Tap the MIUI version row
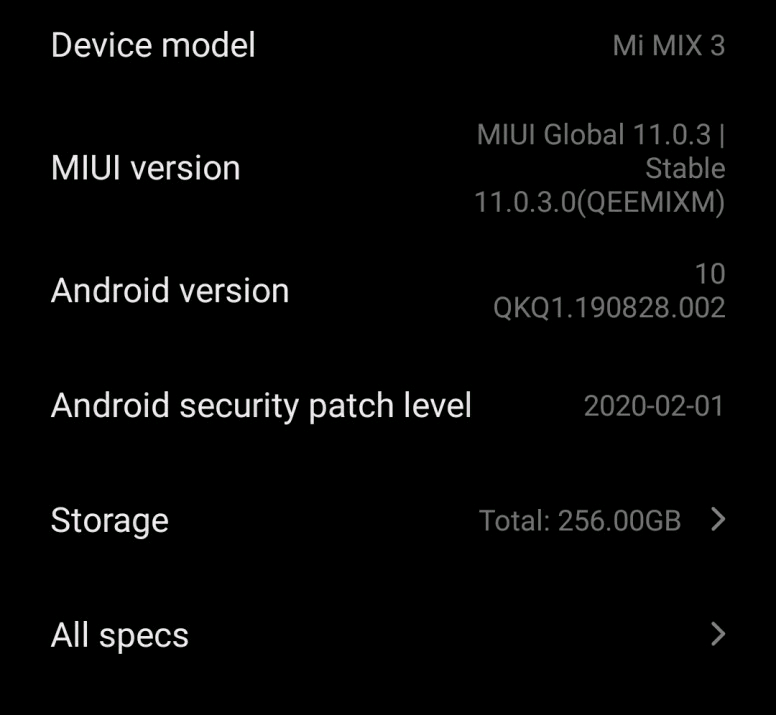The height and width of the screenshot is (715, 776). tap(388, 168)
